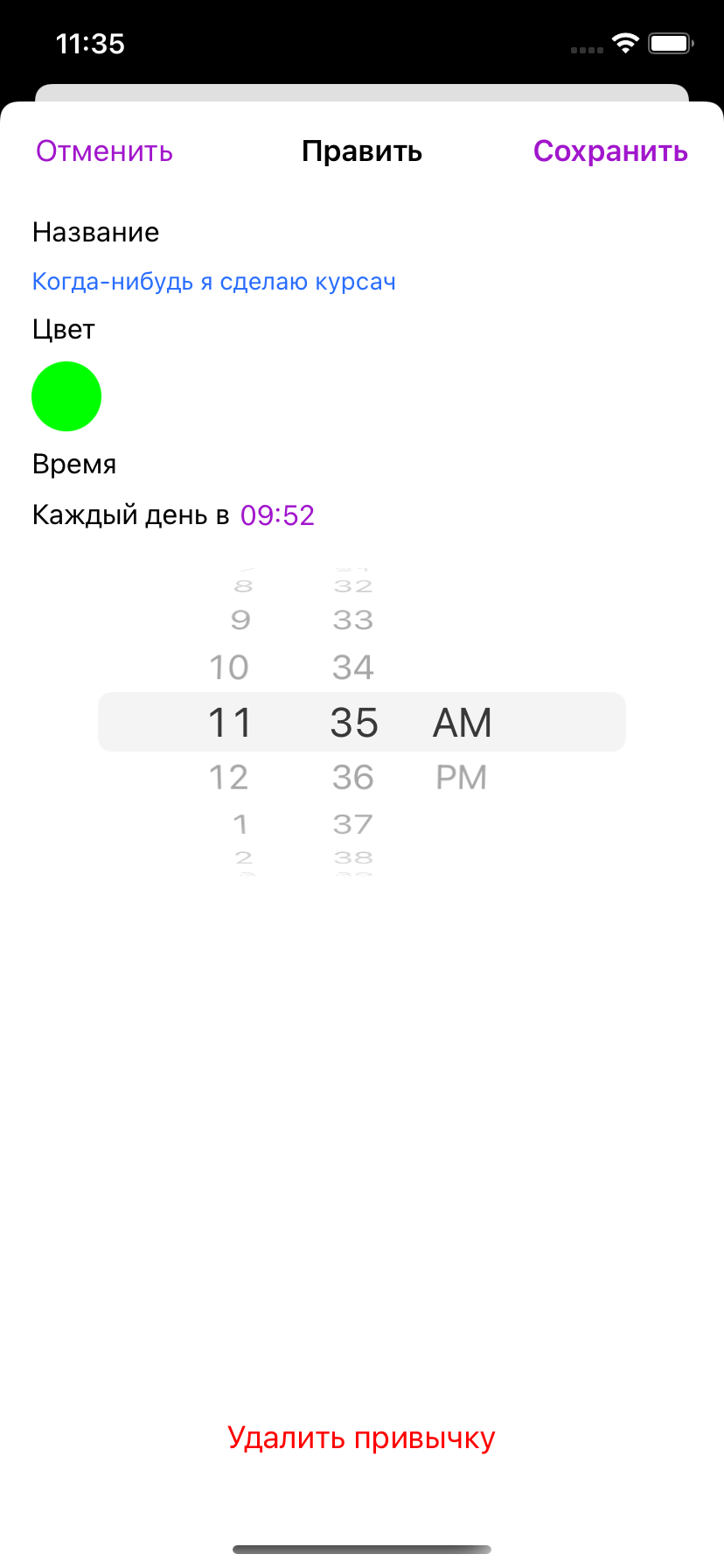Select minute 34 in the picker
The image size is (724, 1568).
click(x=353, y=668)
